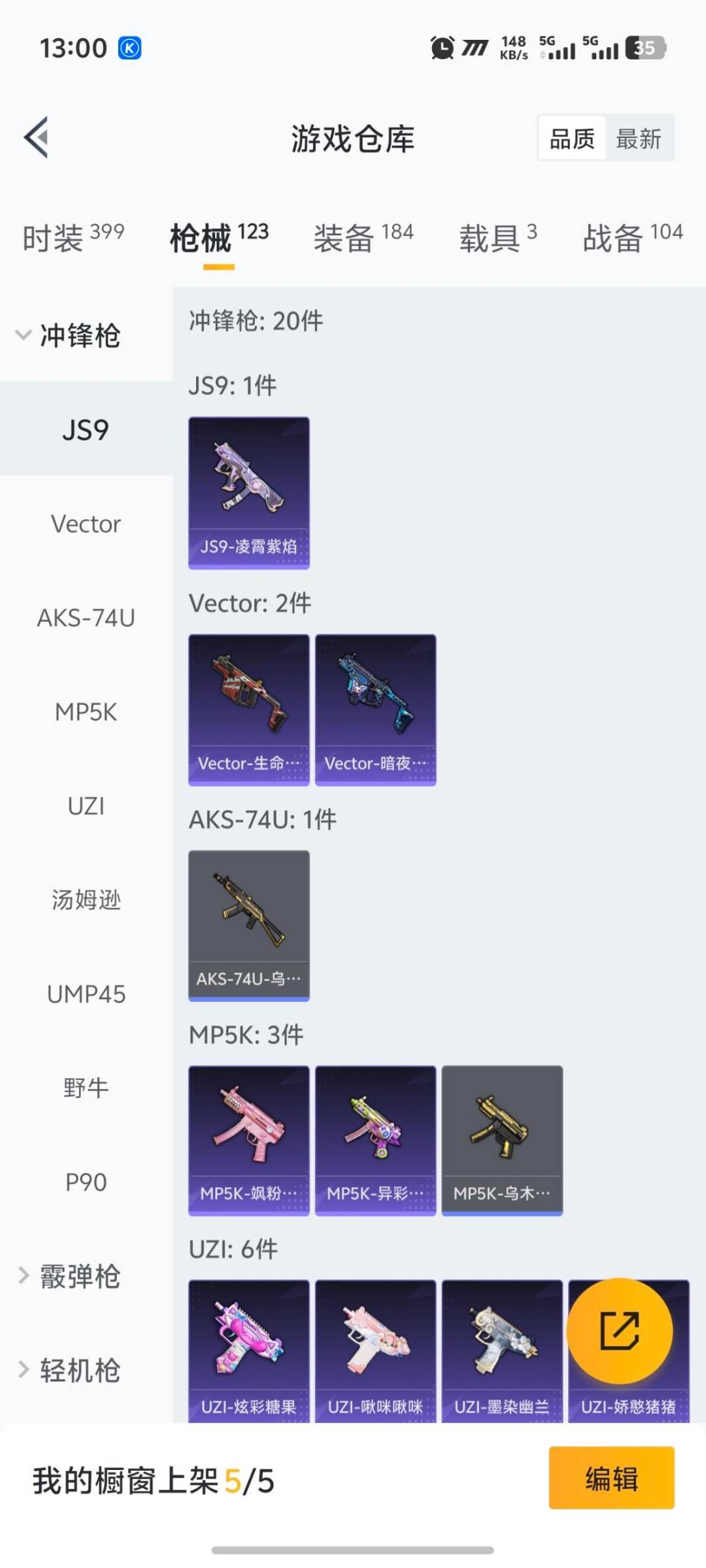This screenshot has height=1568, width=706.
Task: Select the MP5K-乌木 skin
Action: click(x=501, y=1140)
